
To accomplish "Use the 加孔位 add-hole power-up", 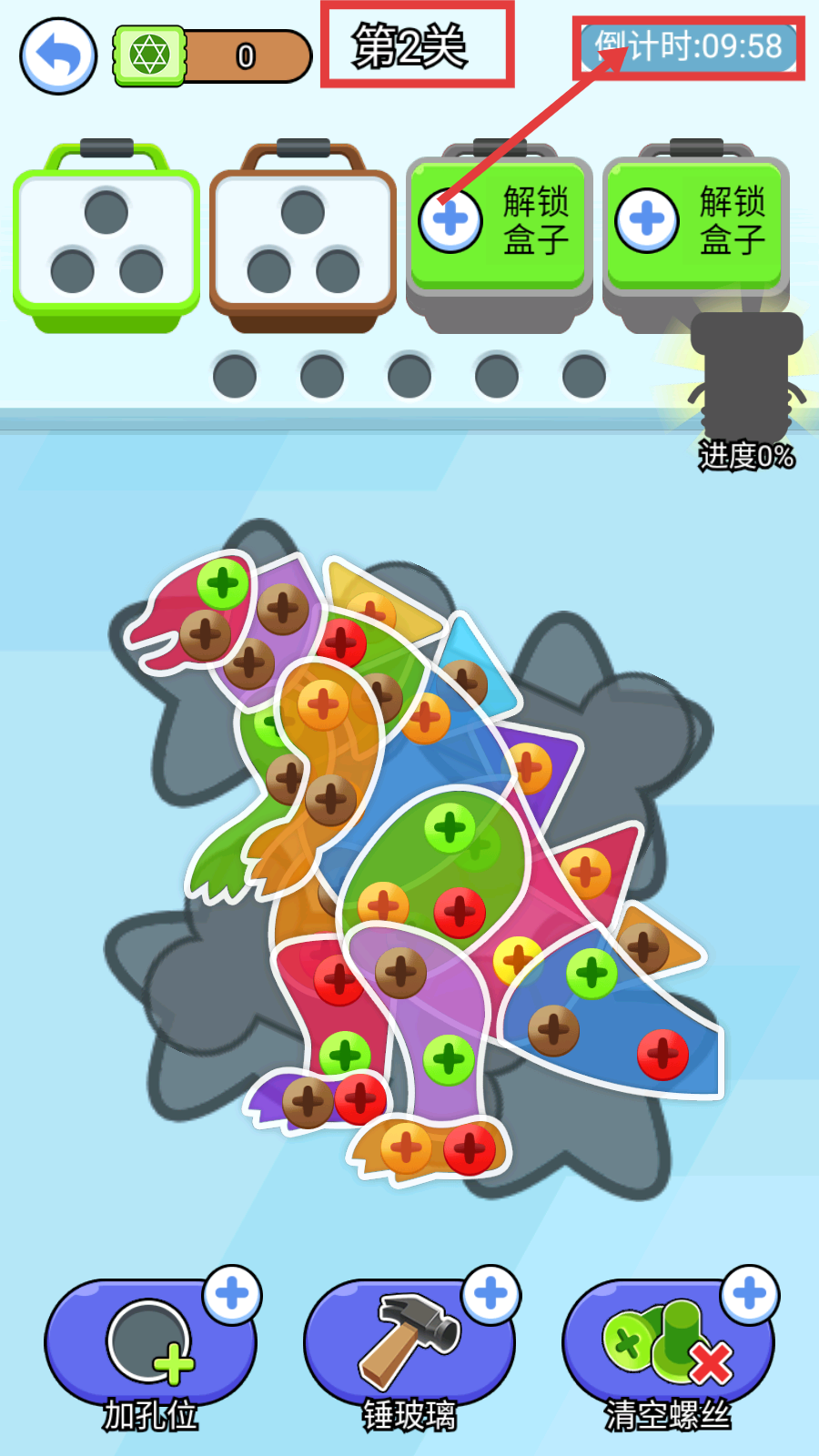I will (150, 1342).
